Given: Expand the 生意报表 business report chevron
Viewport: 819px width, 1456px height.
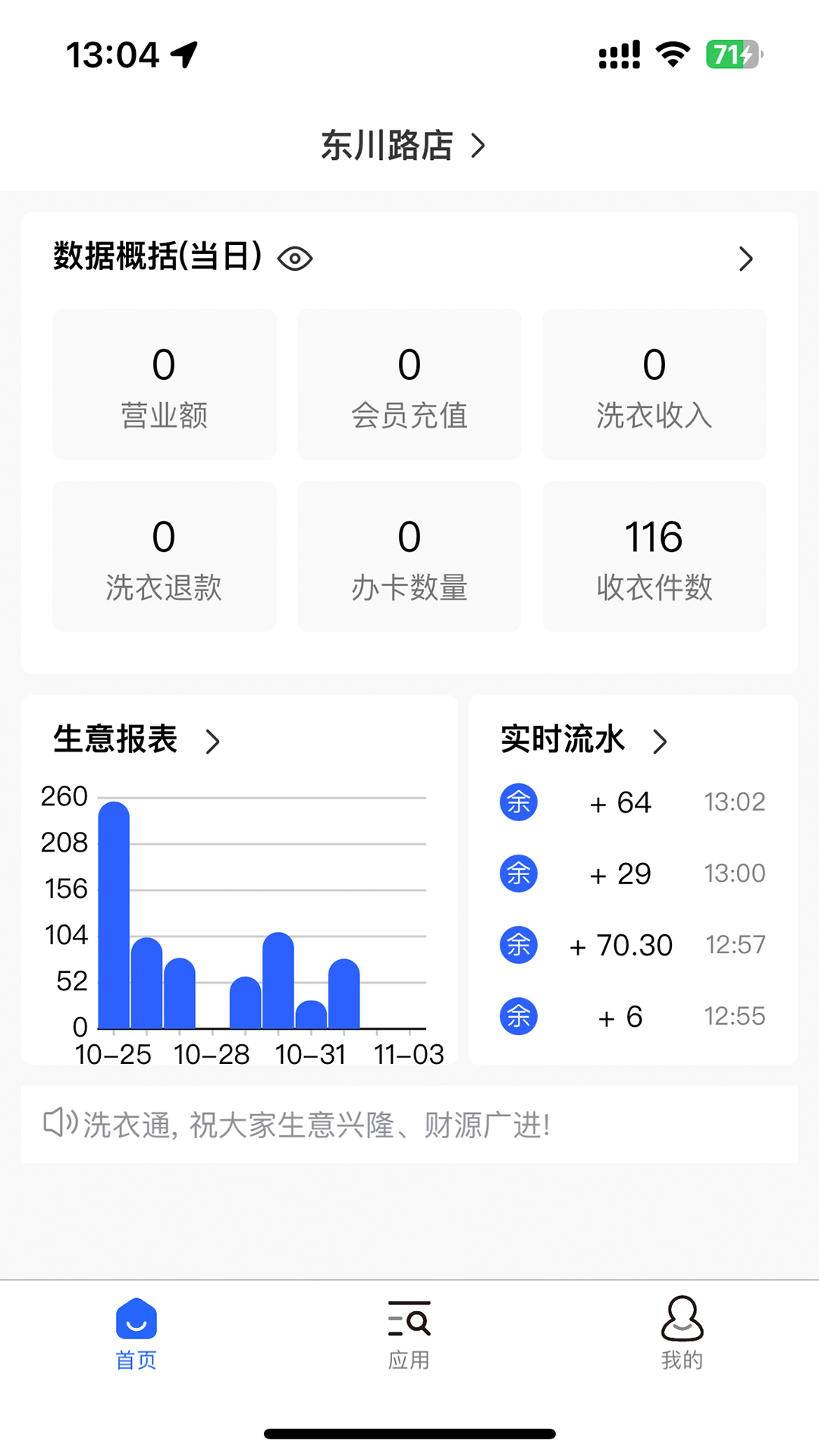Looking at the screenshot, I should point(213,742).
